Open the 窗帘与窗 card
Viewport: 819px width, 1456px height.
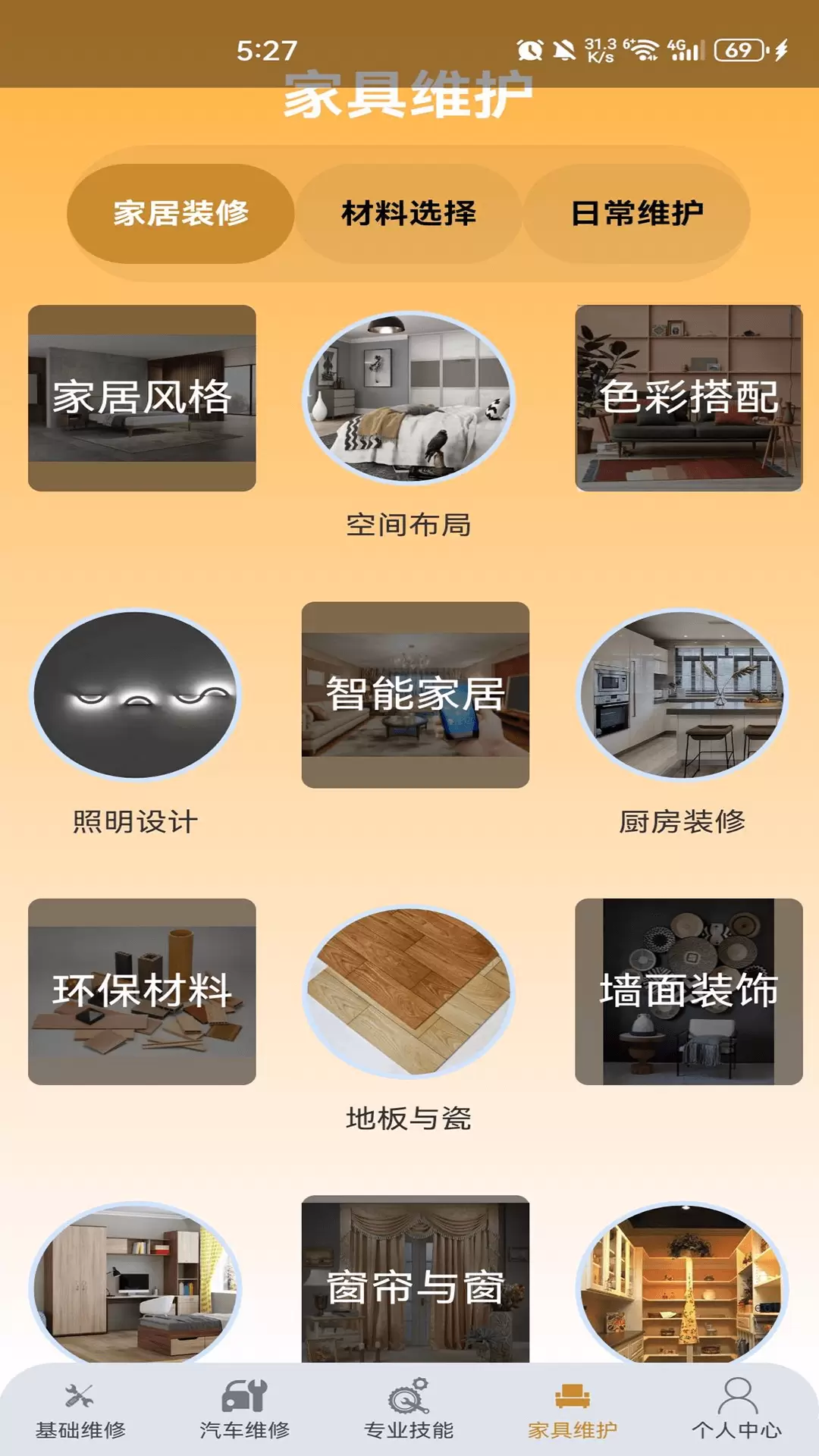click(x=416, y=1282)
